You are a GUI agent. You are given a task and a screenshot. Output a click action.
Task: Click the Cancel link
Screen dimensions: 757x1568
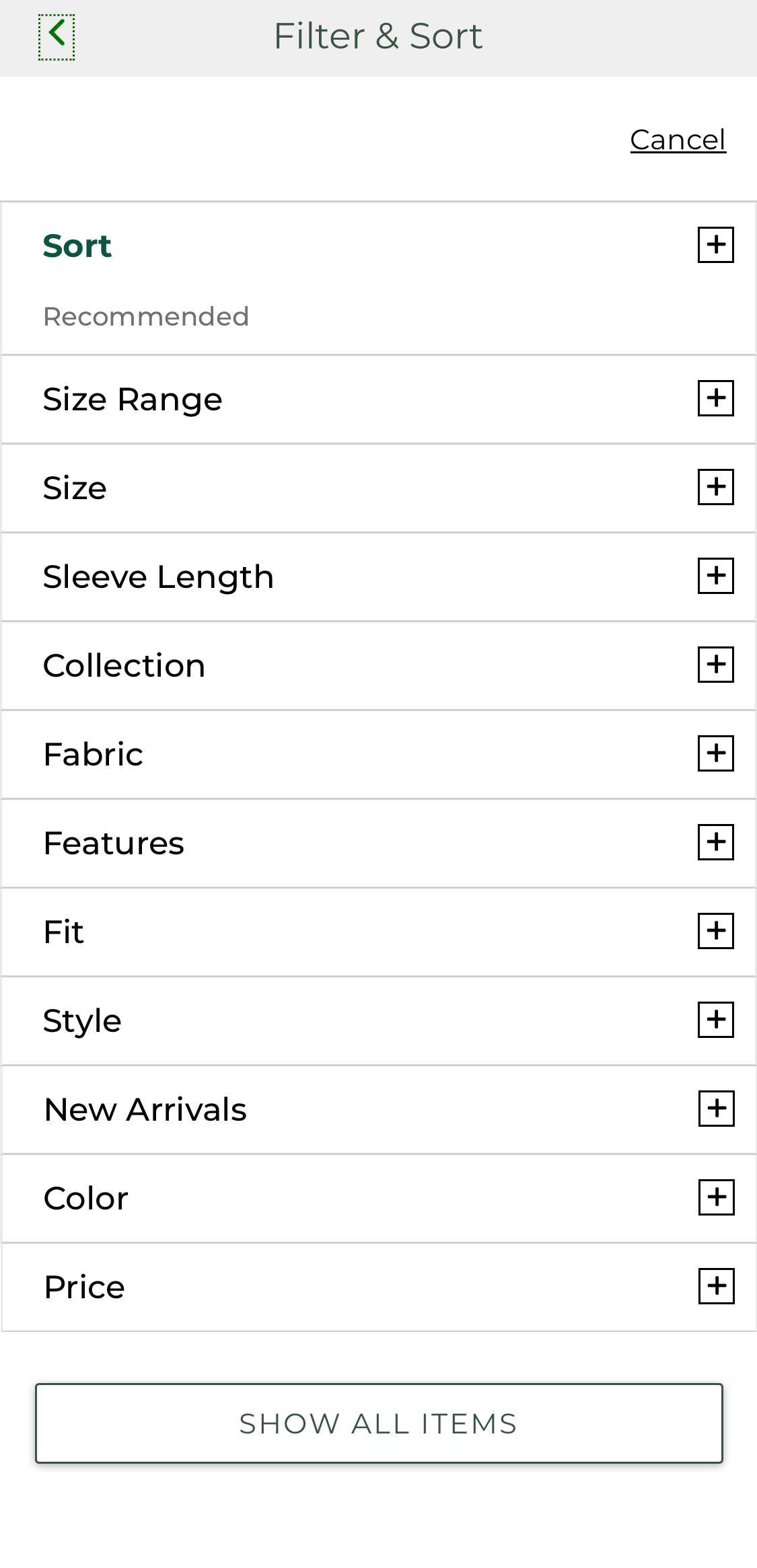(x=678, y=139)
